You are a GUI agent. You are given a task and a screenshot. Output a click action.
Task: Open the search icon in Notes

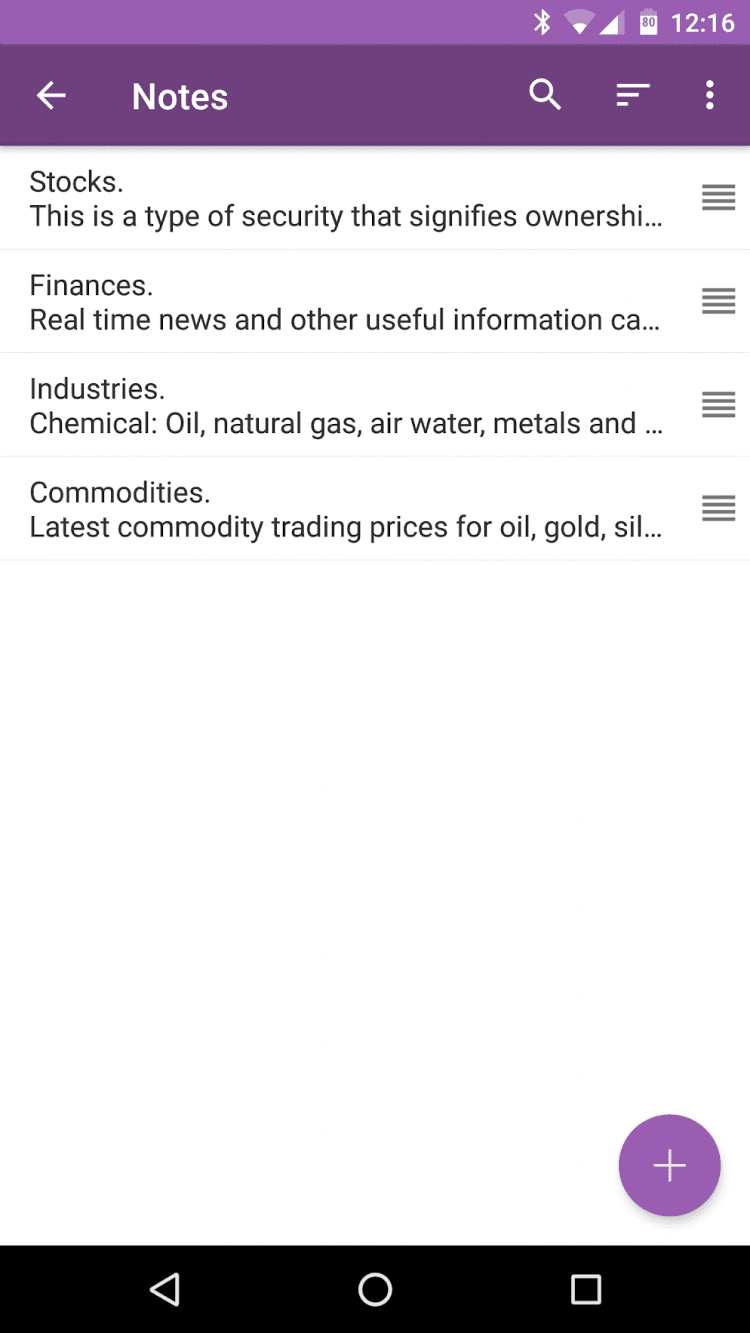click(545, 95)
